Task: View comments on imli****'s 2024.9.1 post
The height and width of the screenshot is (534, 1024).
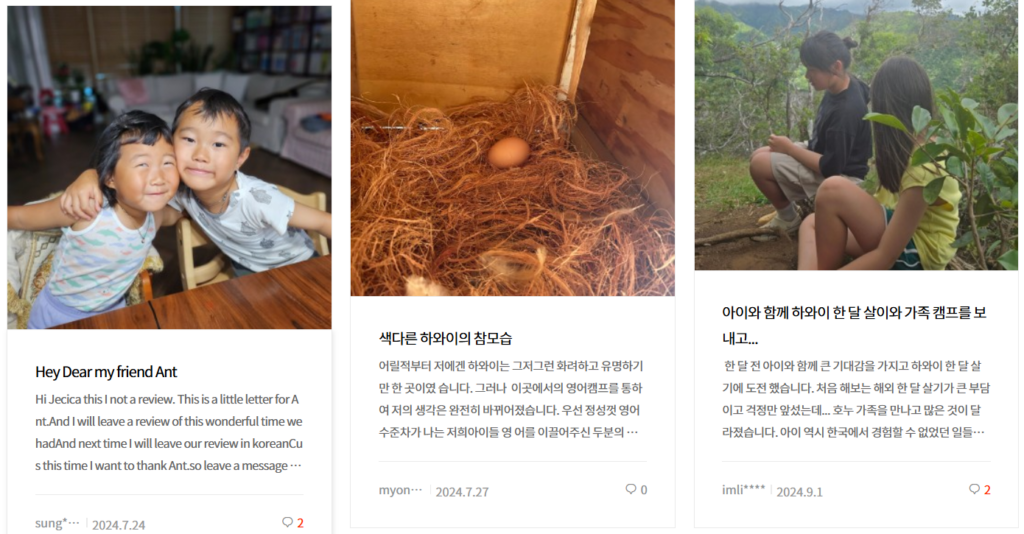Action: 979,490
